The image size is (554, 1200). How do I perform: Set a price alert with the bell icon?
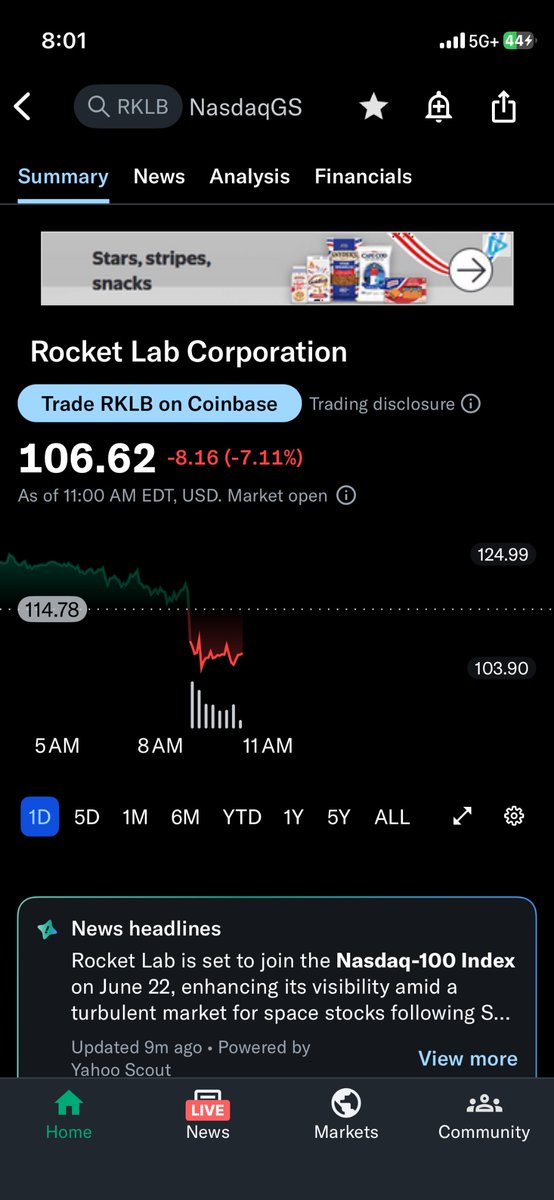(x=438, y=107)
